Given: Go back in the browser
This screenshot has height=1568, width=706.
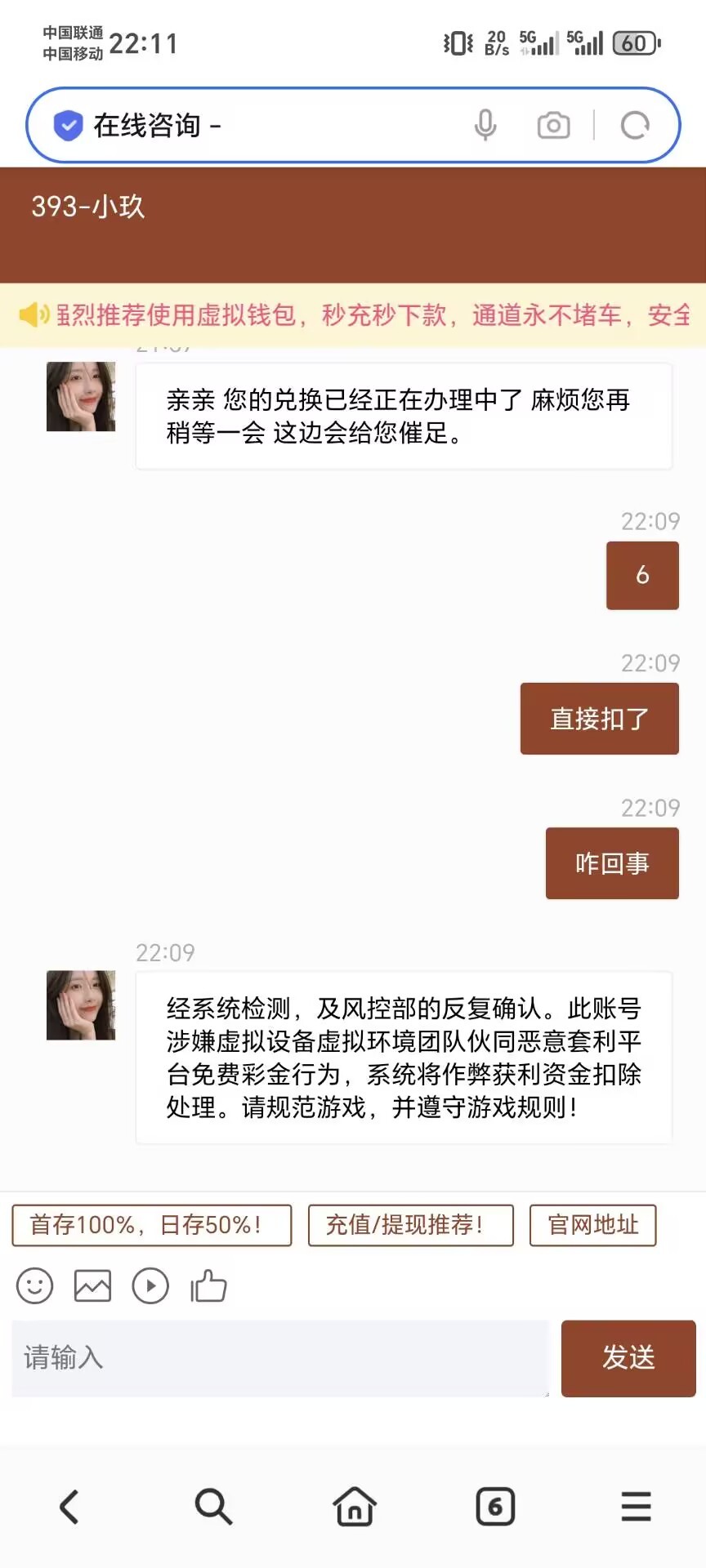Looking at the screenshot, I should click(70, 1507).
